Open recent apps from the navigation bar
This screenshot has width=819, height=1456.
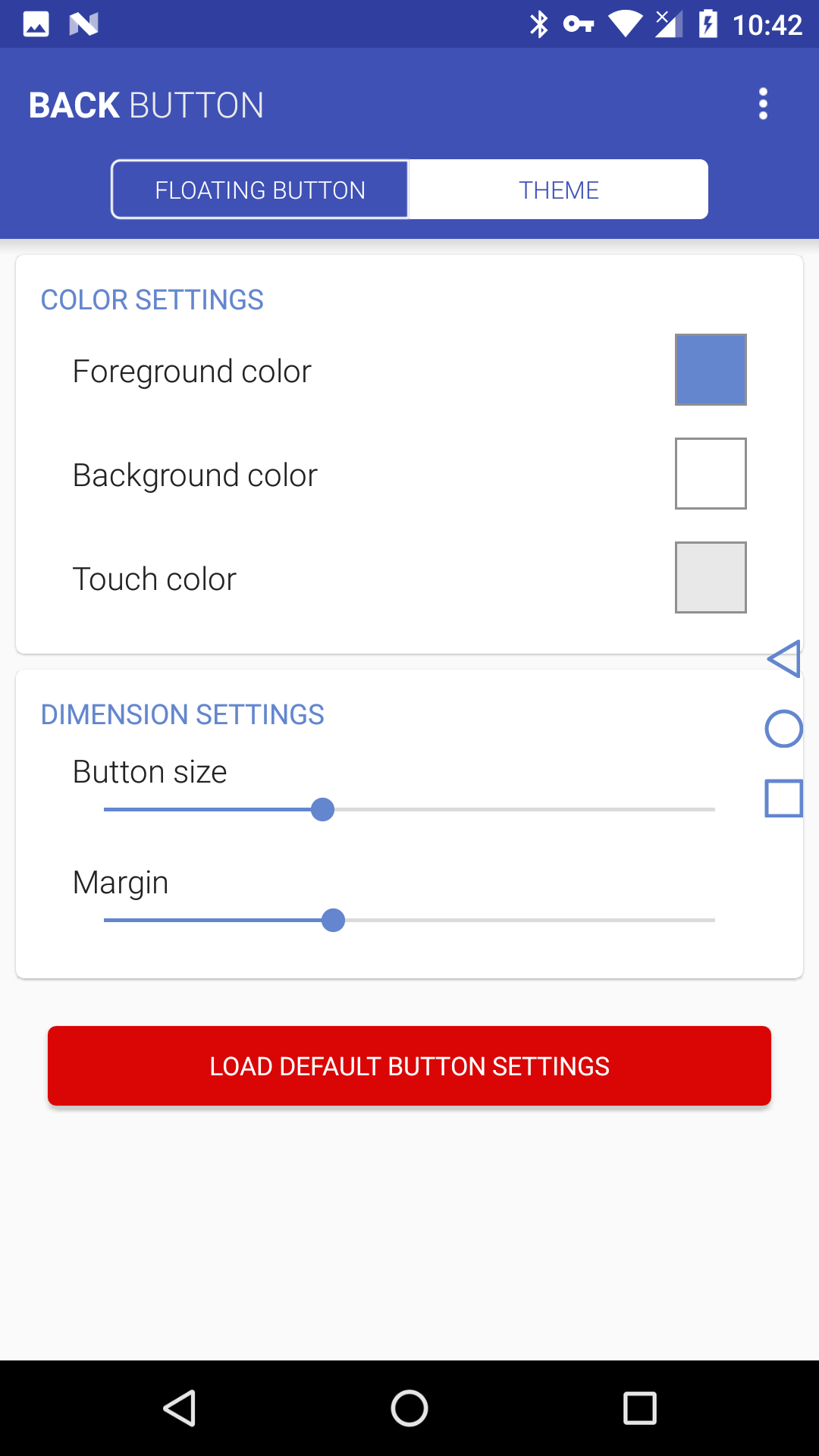point(639,1408)
